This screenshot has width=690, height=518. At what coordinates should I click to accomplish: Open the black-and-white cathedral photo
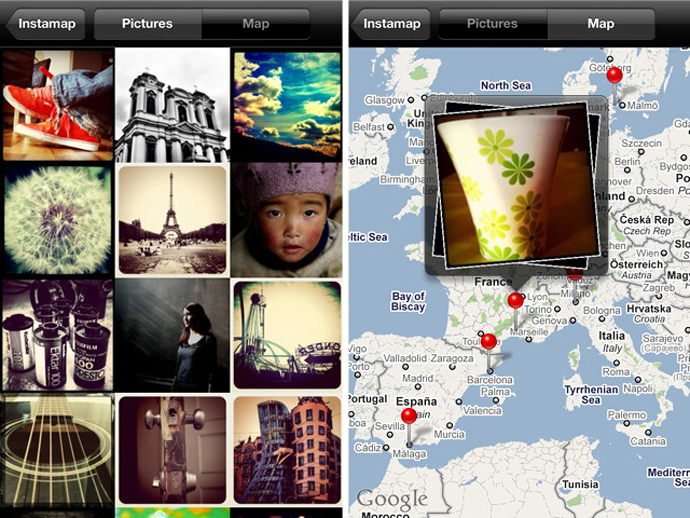point(172,105)
